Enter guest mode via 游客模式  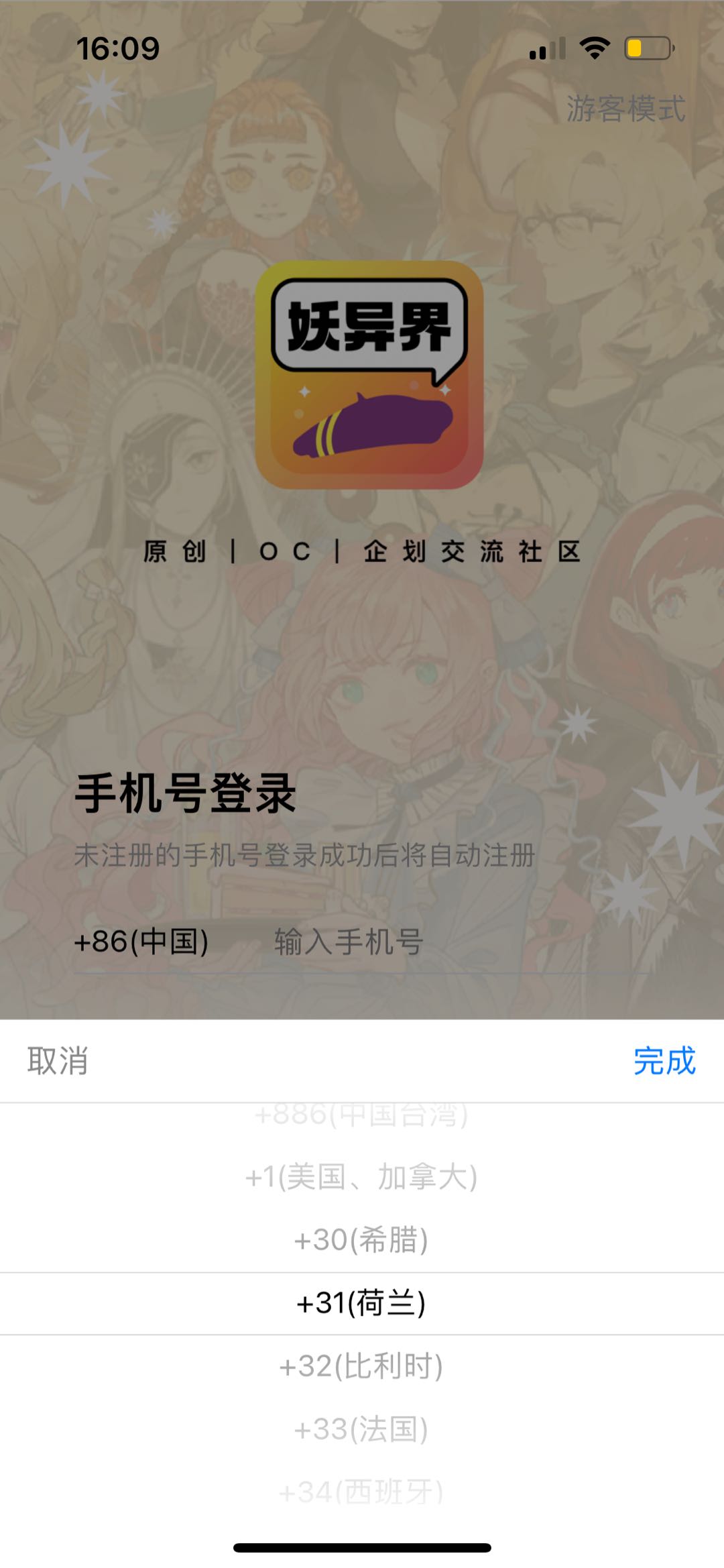(x=625, y=109)
